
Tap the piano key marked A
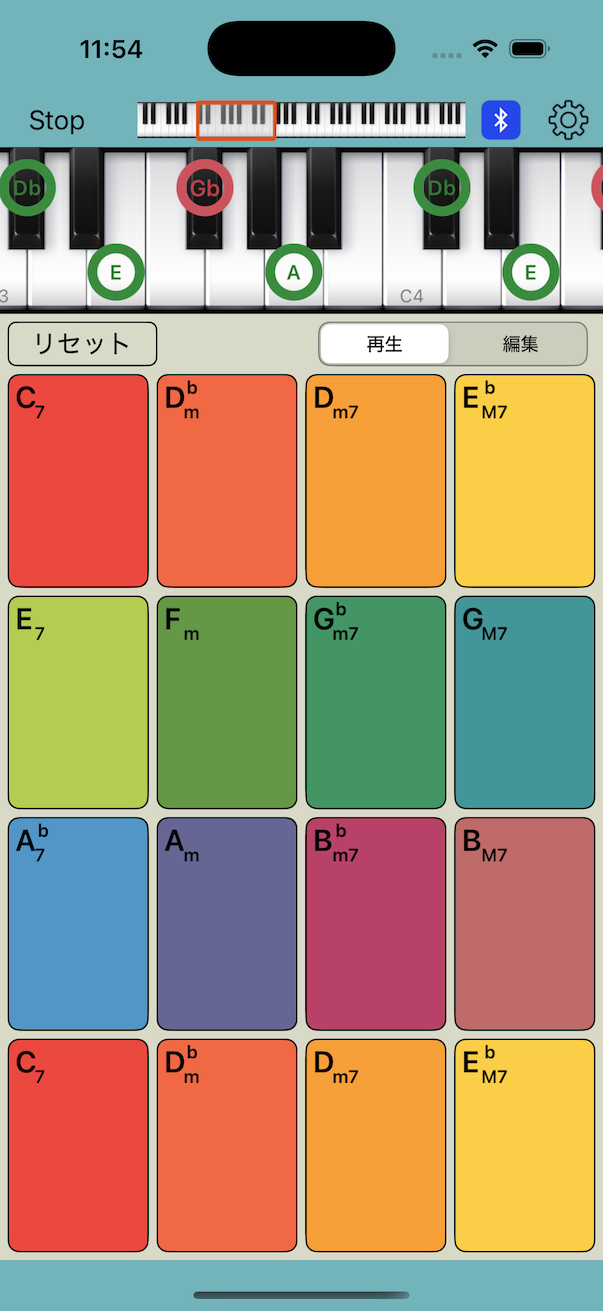tap(294, 272)
